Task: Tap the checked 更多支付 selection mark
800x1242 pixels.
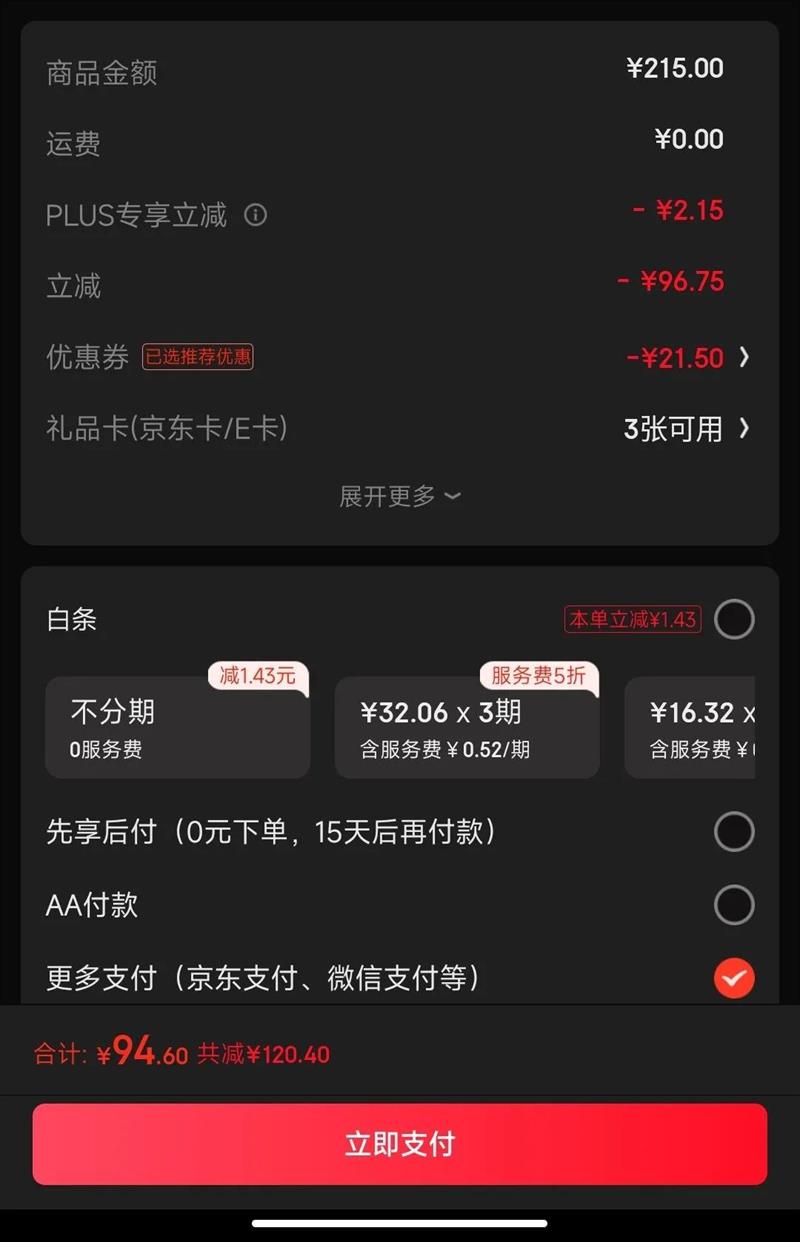Action: tap(734, 978)
